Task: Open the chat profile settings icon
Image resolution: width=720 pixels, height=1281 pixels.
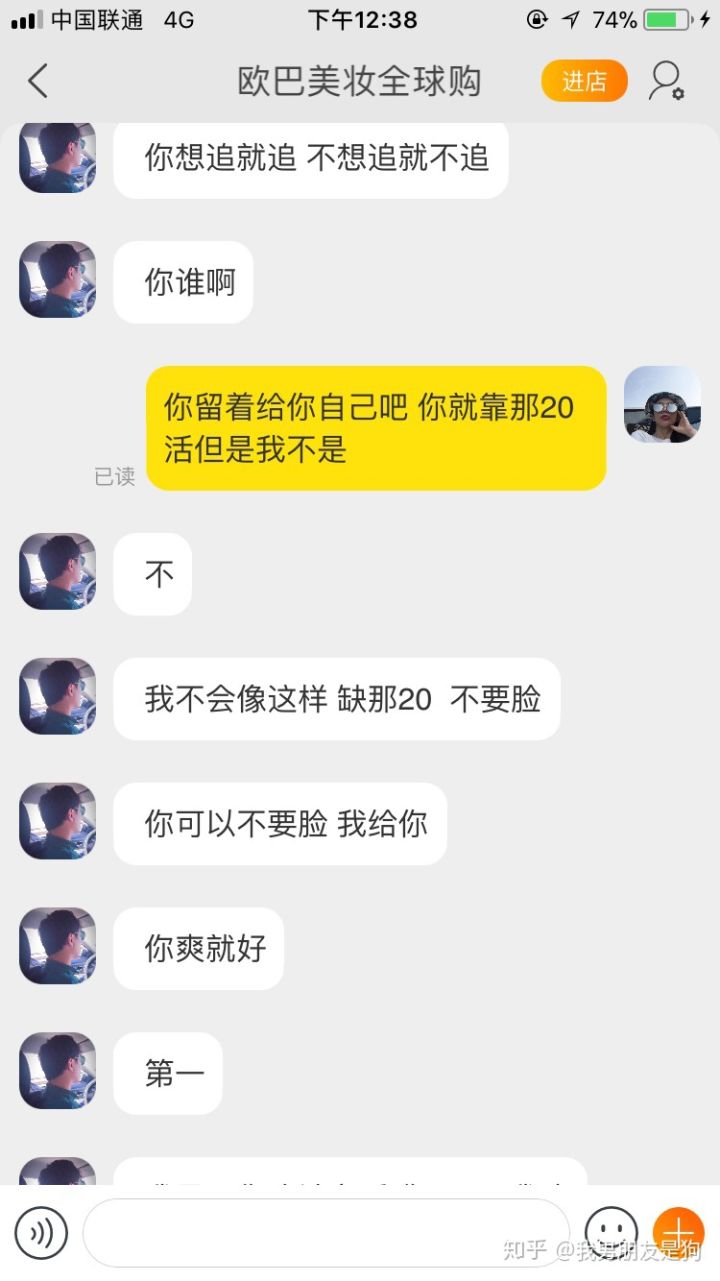Action: click(666, 81)
